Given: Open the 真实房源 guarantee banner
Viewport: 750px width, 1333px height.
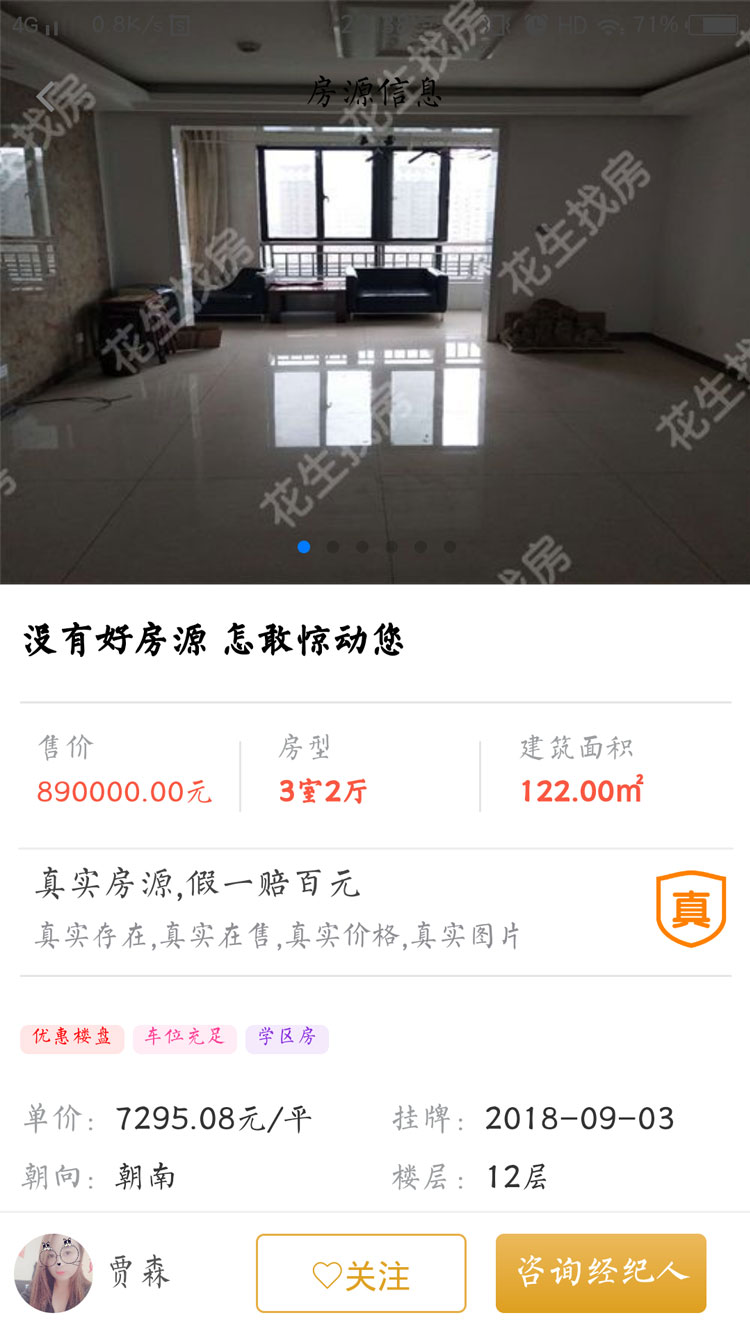Looking at the screenshot, I should click(375, 910).
